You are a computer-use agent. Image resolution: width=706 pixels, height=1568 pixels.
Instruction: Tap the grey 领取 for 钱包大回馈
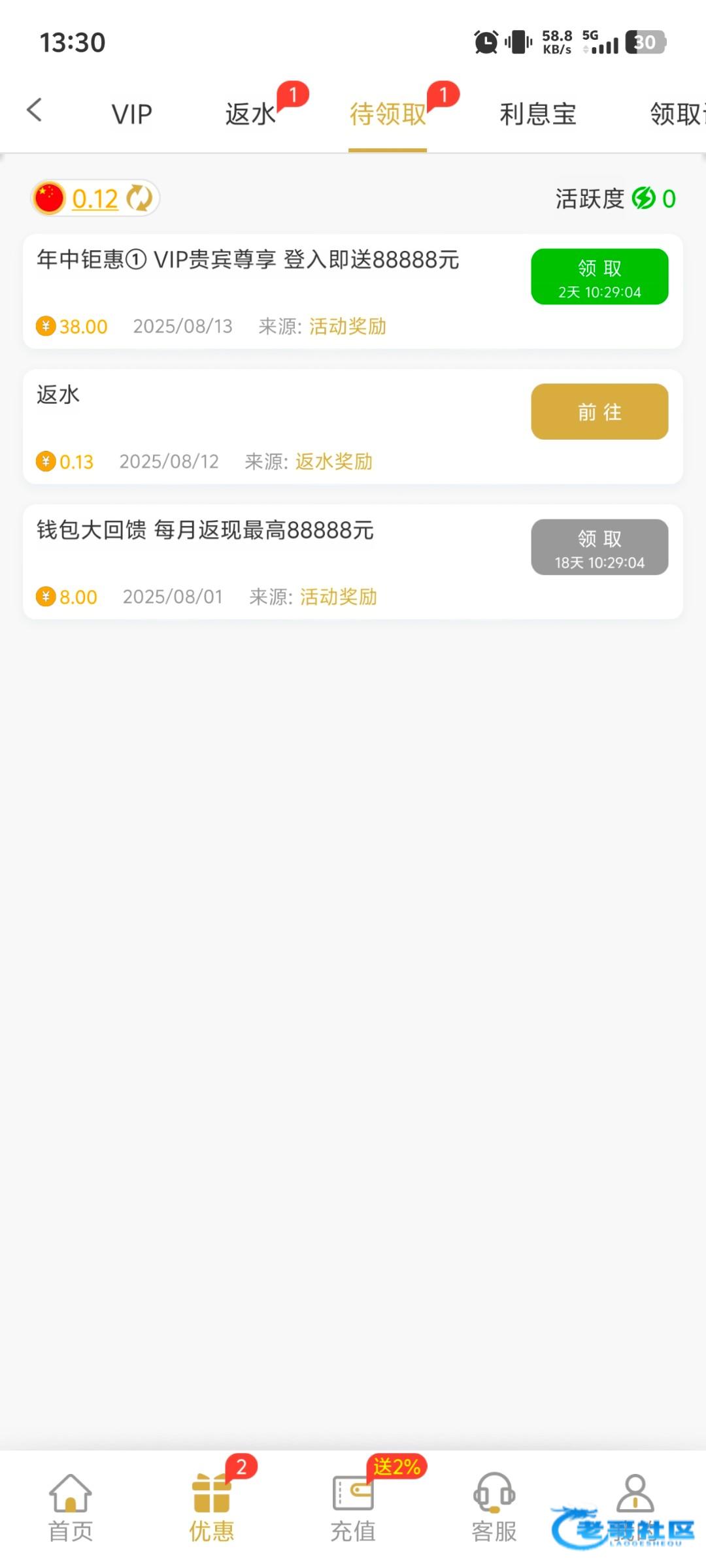tap(599, 547)
